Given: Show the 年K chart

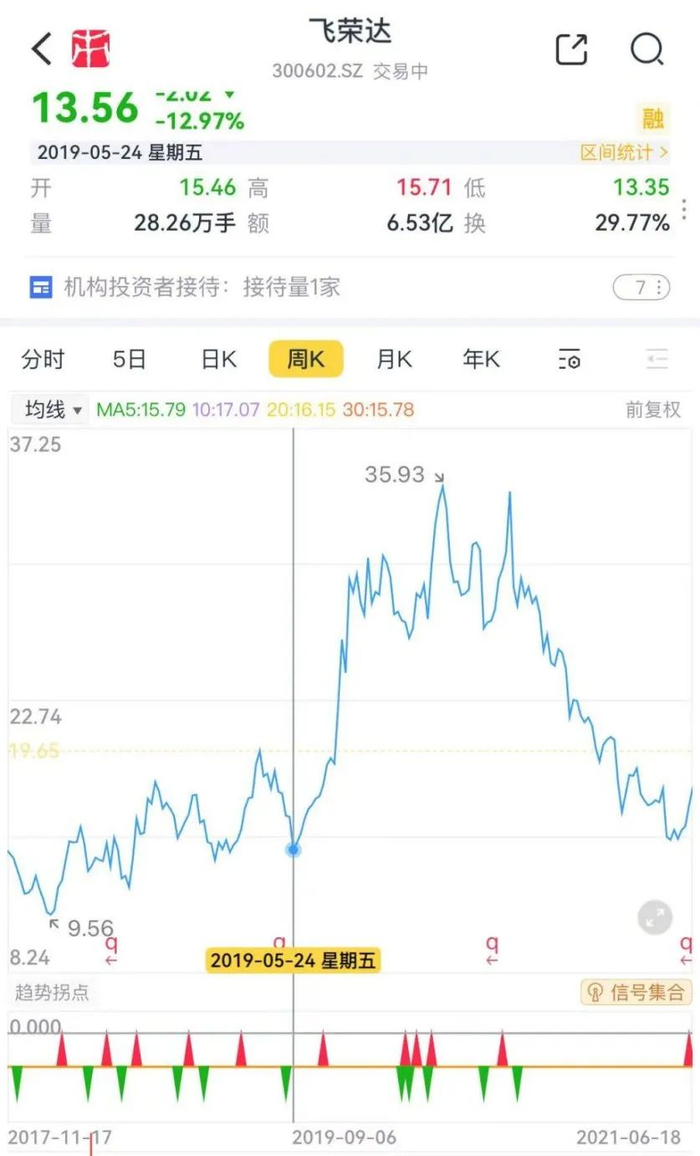Looking at the screenshot, I should point(481,360).
